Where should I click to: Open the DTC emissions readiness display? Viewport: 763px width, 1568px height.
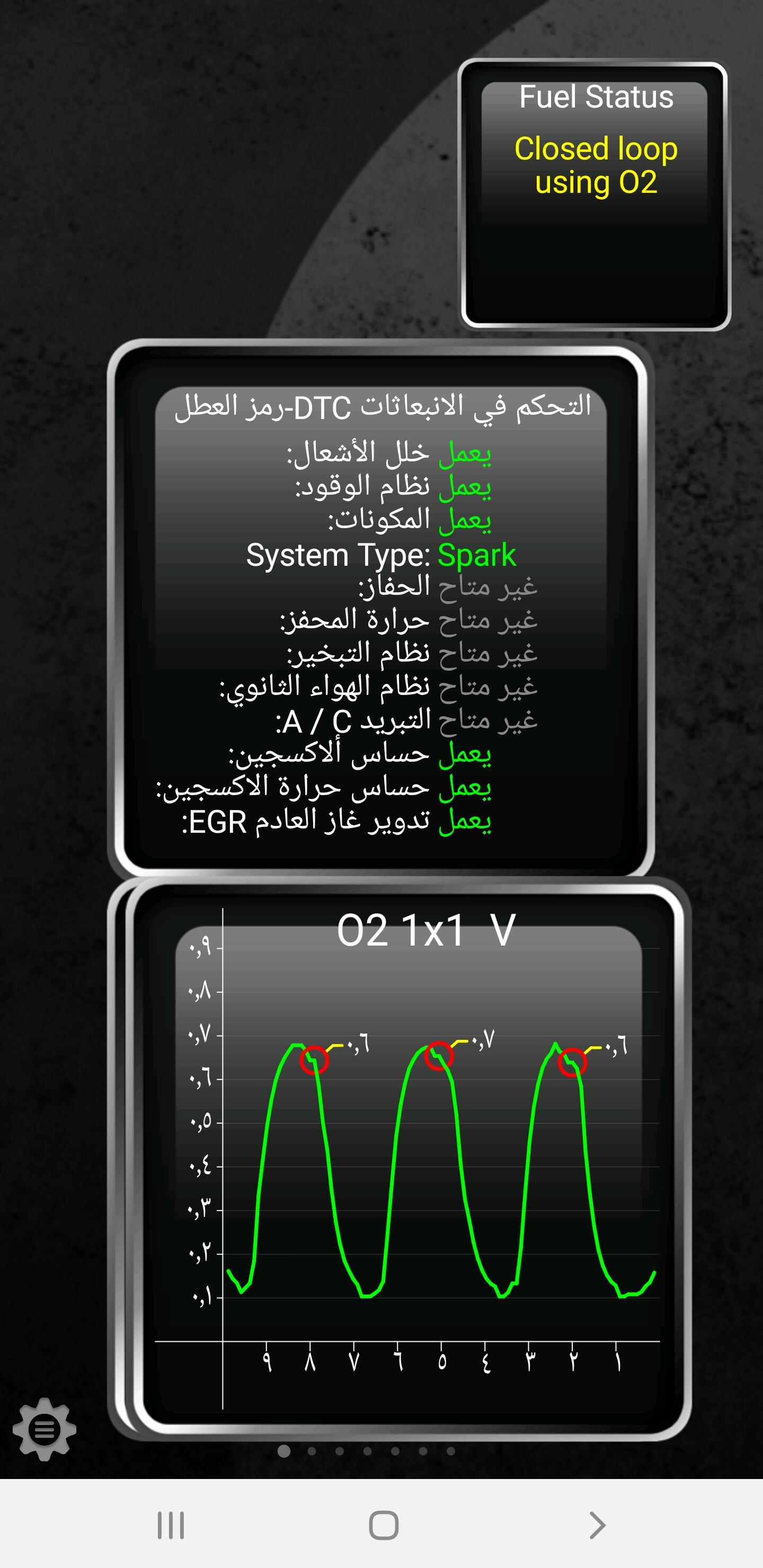tap(380, 609)
